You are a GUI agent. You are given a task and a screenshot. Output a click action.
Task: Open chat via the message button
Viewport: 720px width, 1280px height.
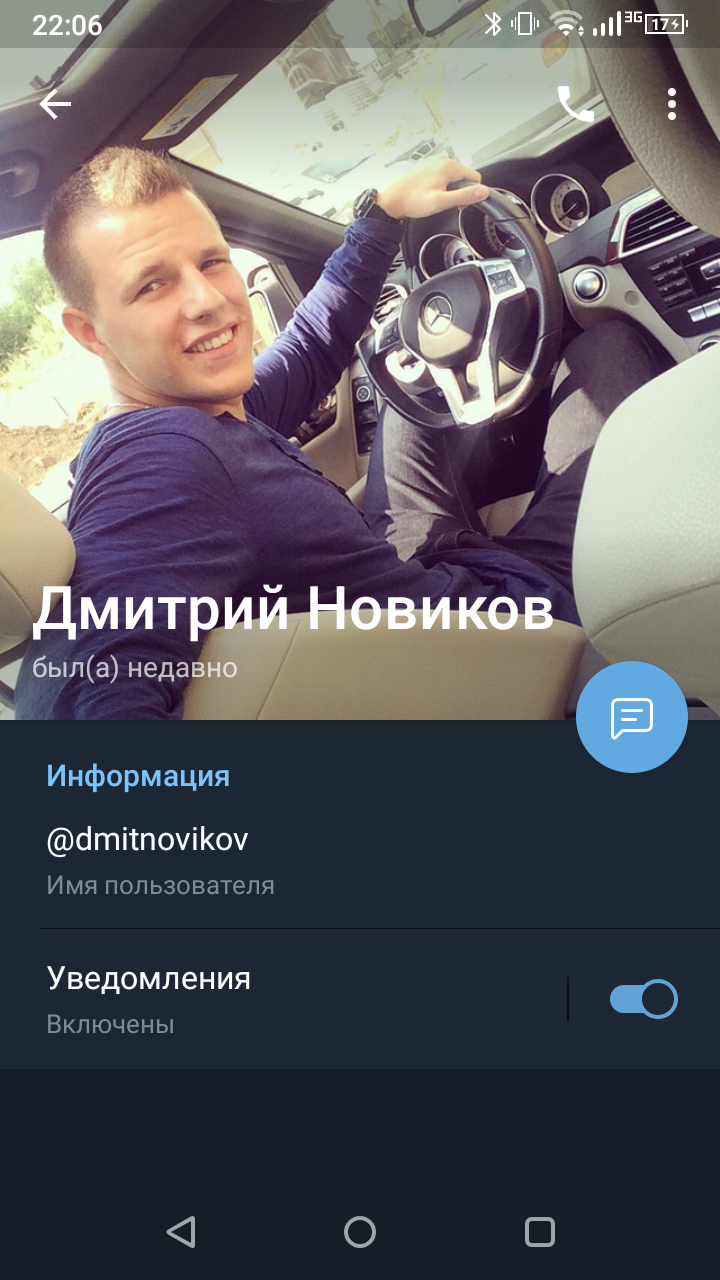pyautogui.click(x=632, y=717)
